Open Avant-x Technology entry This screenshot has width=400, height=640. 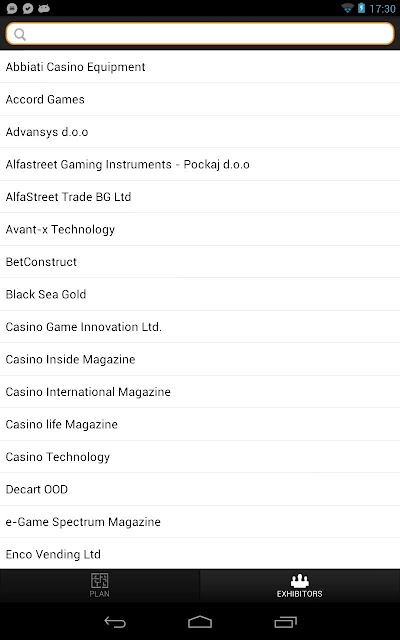click(200, 229)
